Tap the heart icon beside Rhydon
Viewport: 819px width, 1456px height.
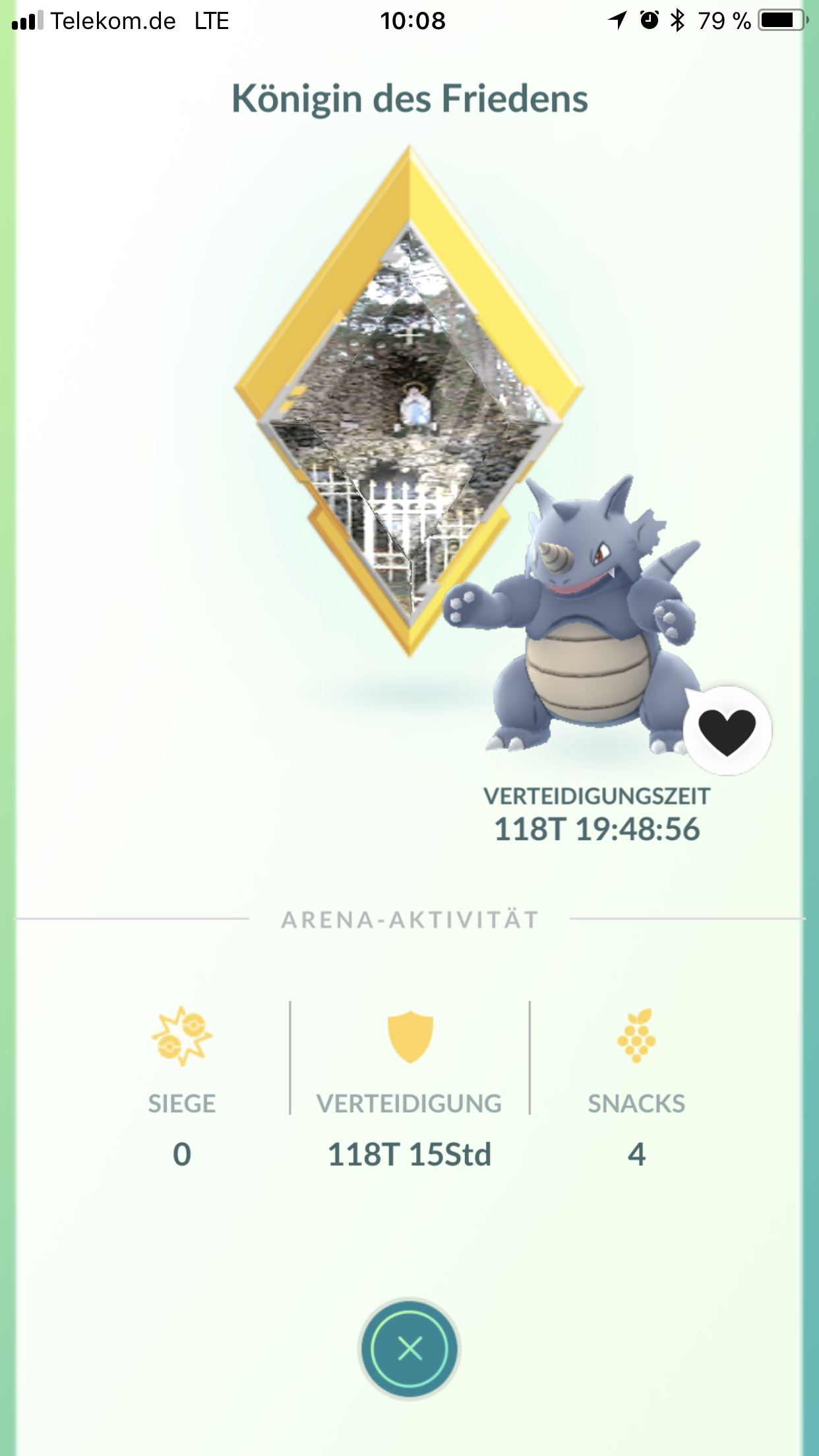point(727,731)
